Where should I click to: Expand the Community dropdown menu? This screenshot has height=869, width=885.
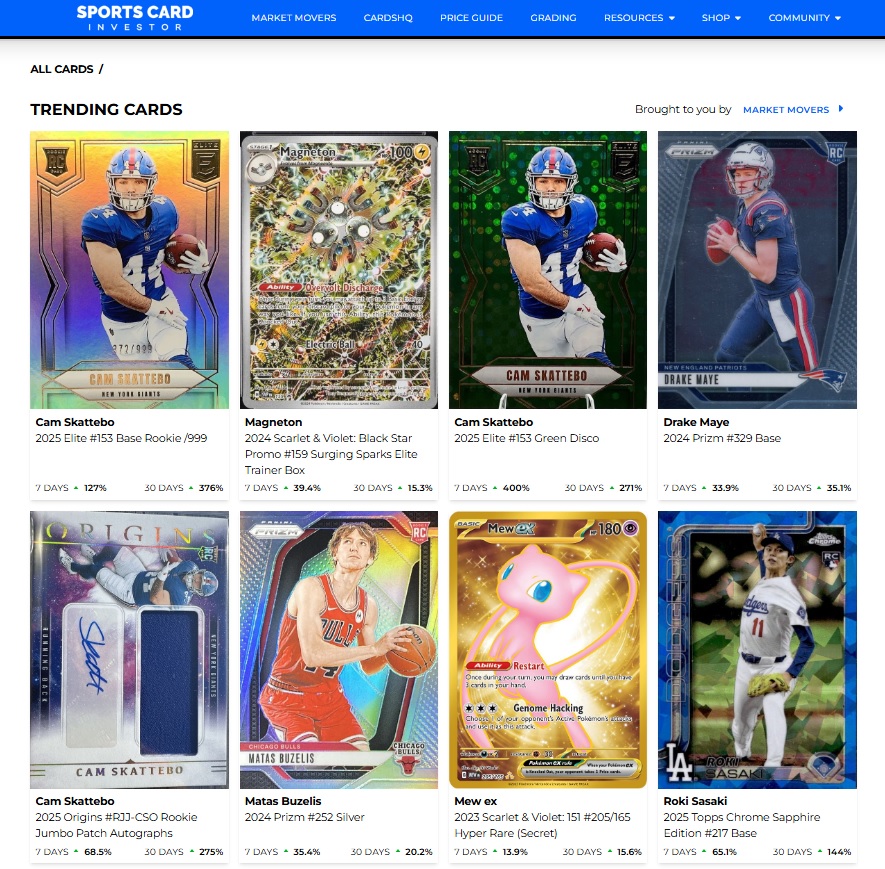tap(804, 18)
